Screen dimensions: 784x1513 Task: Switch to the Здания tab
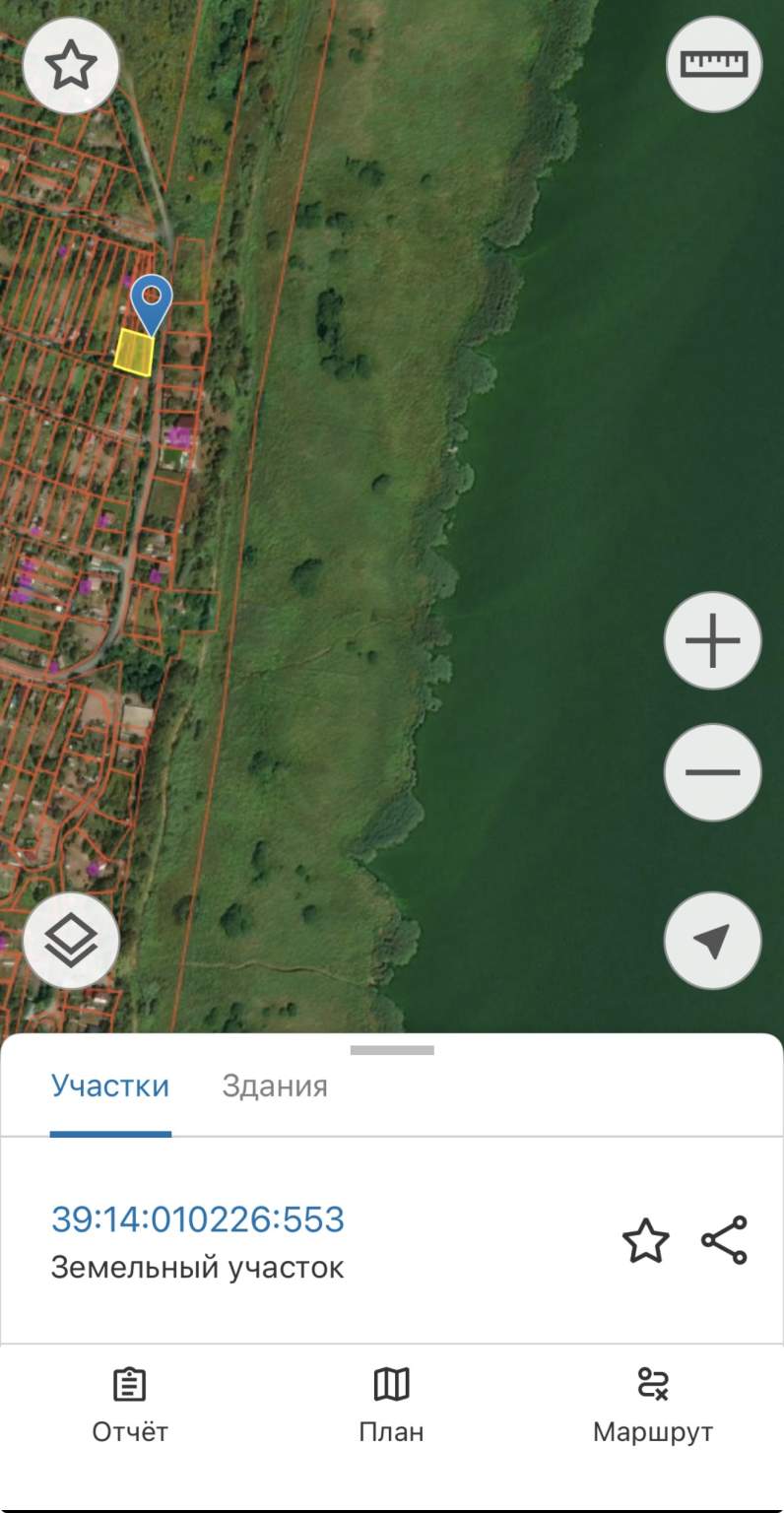click(275, 1086)
